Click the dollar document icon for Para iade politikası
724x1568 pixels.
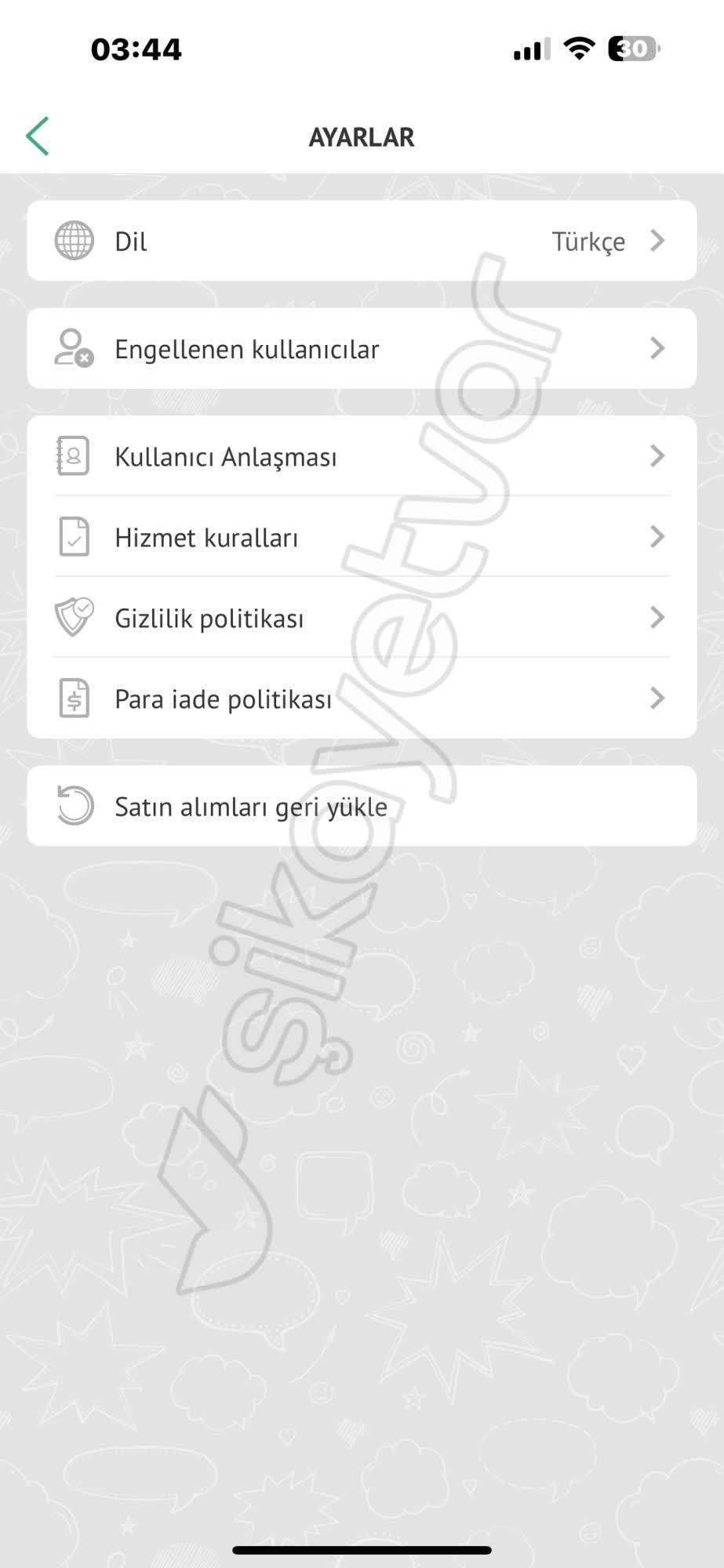pos(72,699)
